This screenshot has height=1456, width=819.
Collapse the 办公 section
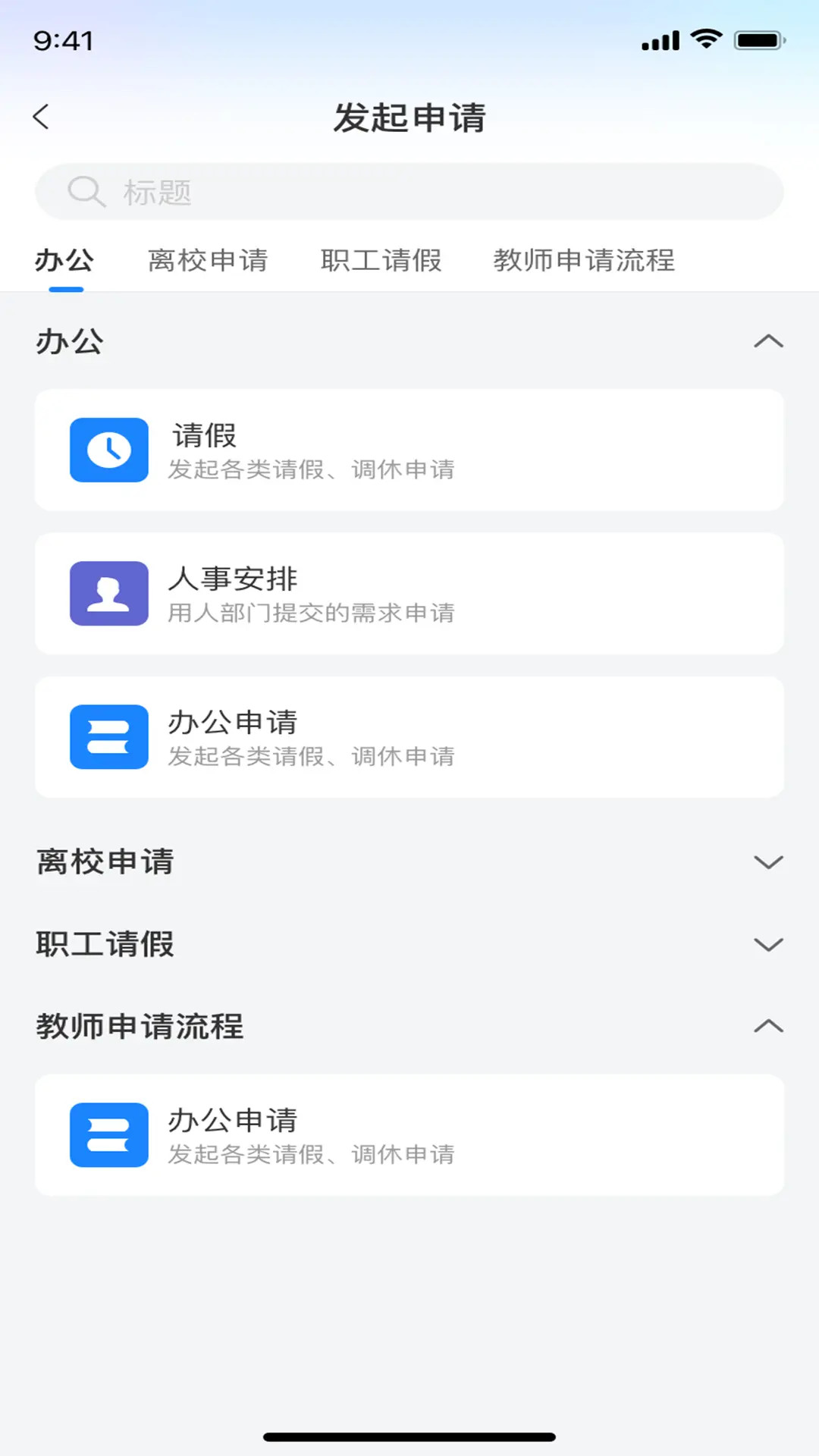coord(770,340)
